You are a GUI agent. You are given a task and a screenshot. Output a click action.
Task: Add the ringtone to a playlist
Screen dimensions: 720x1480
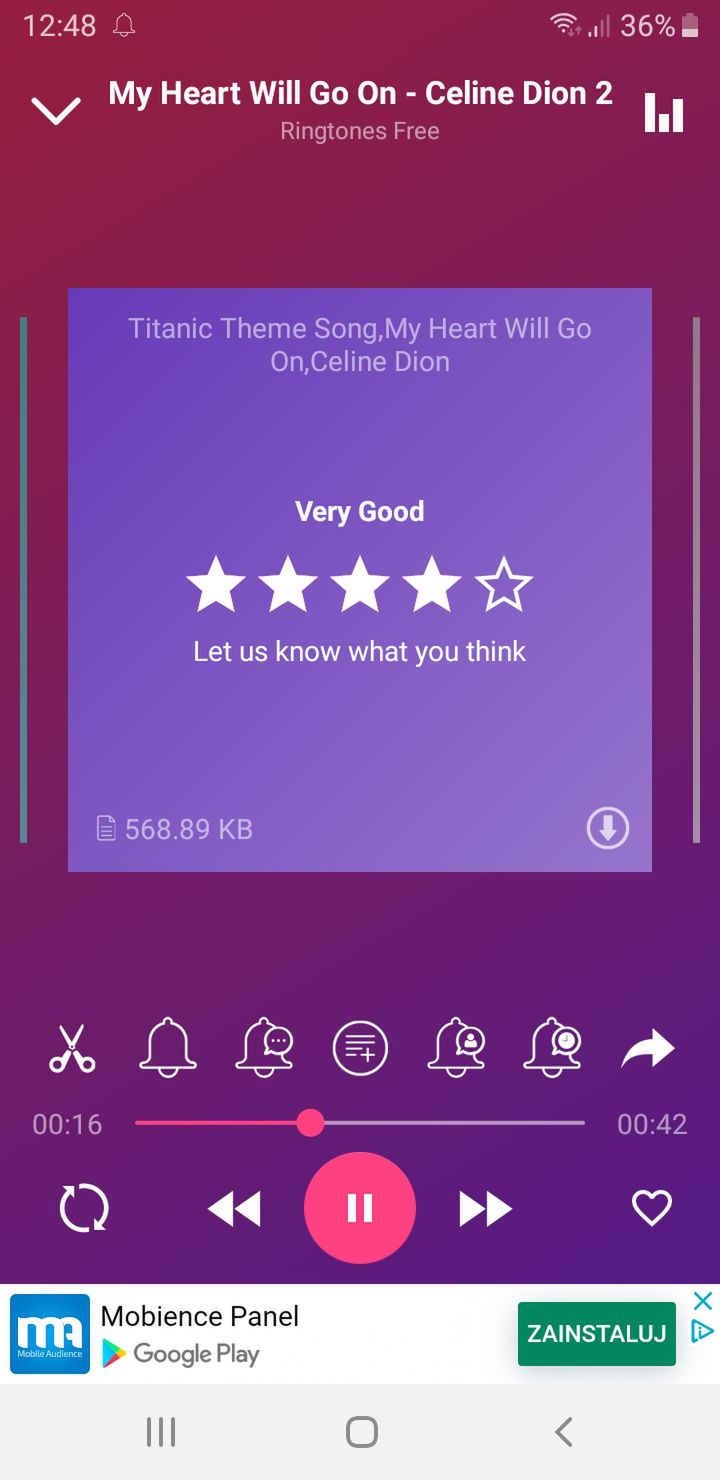click(x=360, y=1048)
